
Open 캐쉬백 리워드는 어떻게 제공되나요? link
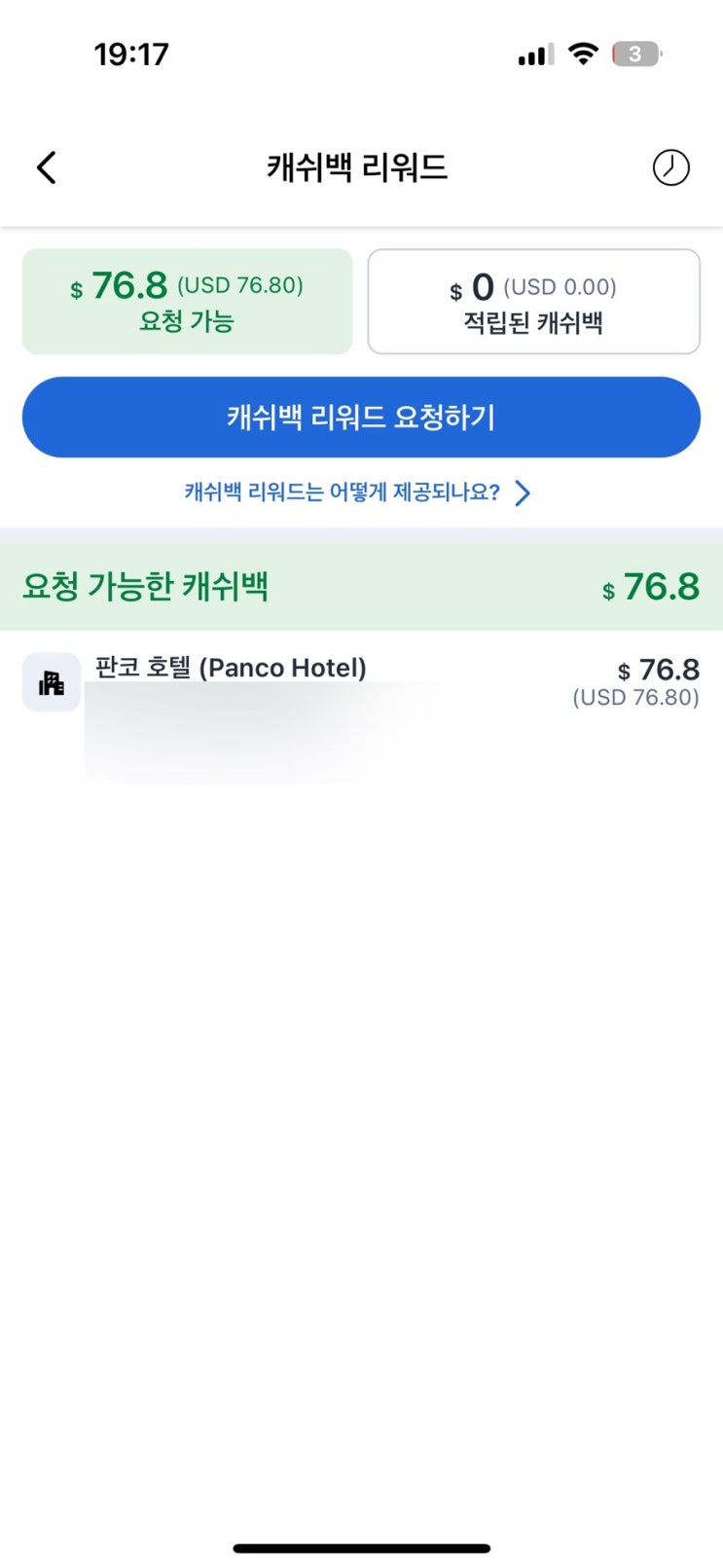(357, 492)
